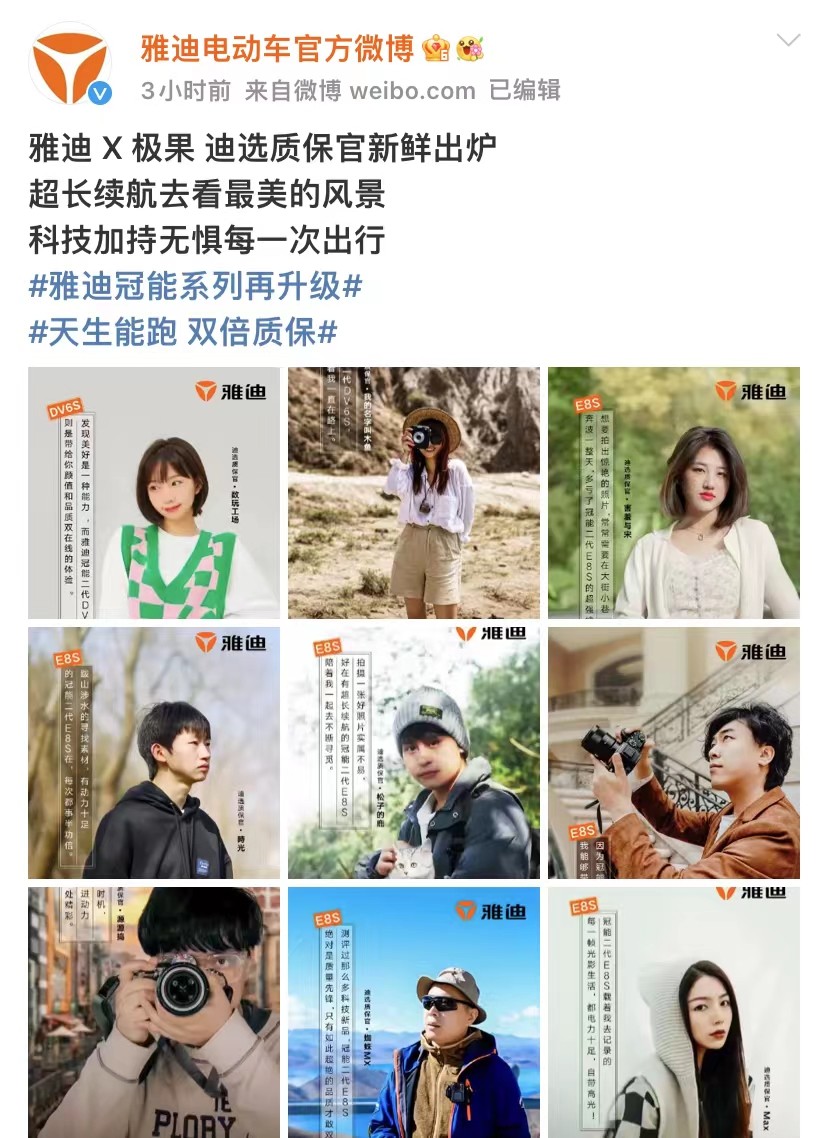821x1138 pixels.
Task: Open 雅迪电动车官方微博 profile avatar
Action: point(71,65)
